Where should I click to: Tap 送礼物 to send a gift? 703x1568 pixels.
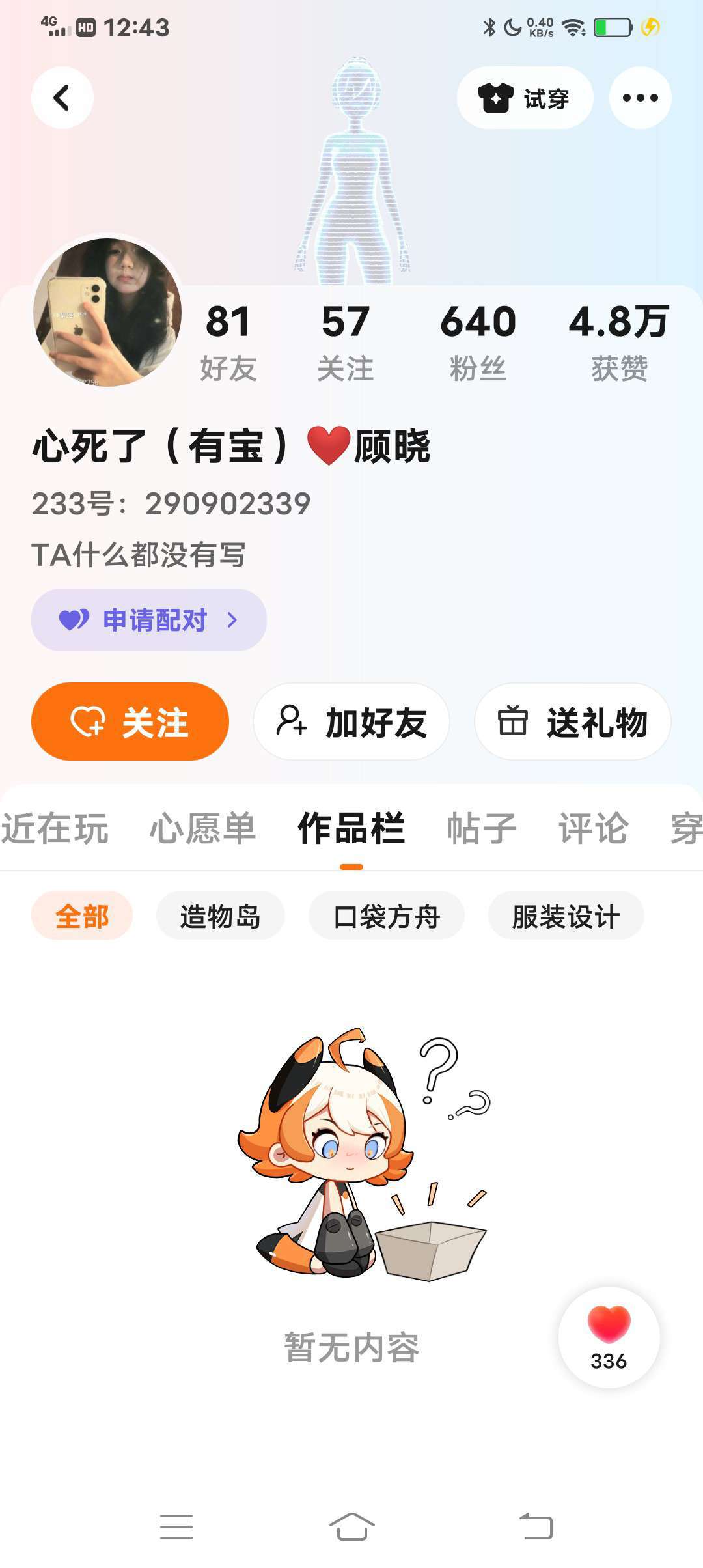point(573,721)
